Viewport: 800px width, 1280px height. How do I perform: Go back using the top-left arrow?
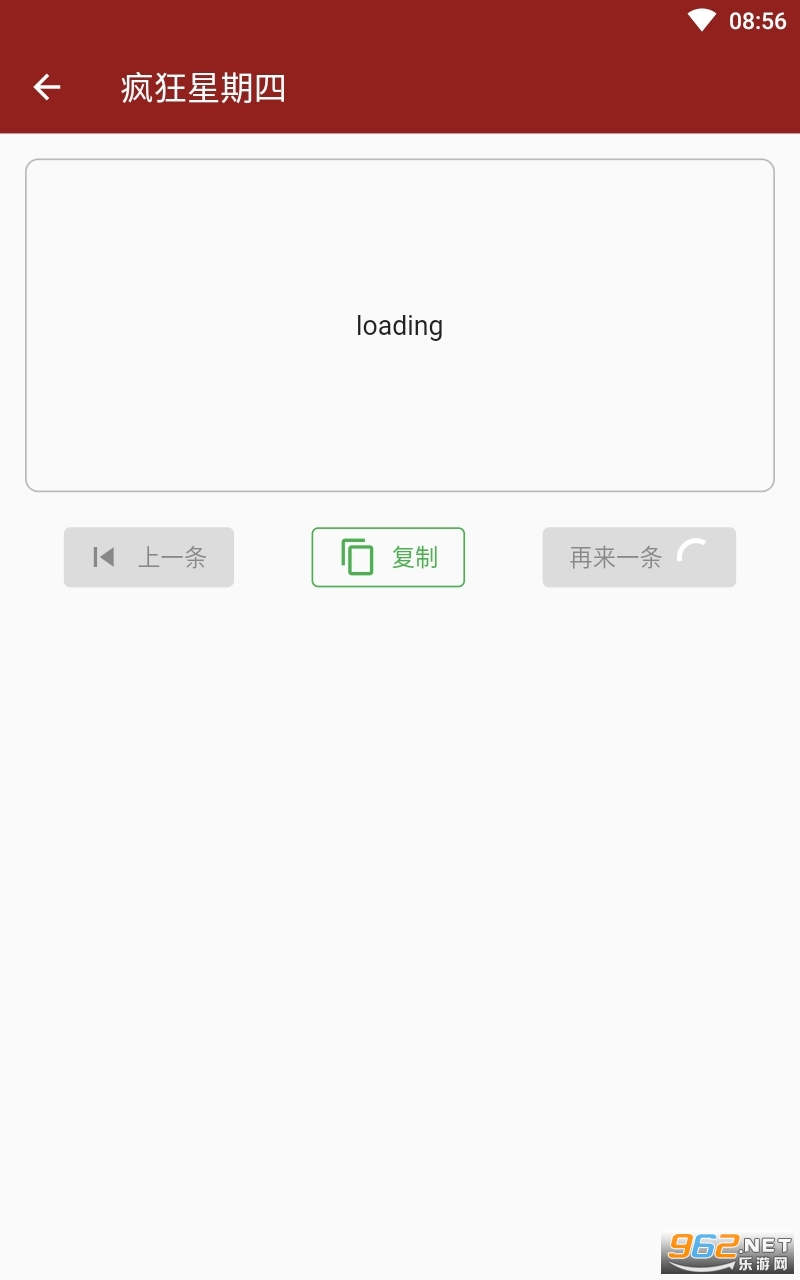click(47, 88)
